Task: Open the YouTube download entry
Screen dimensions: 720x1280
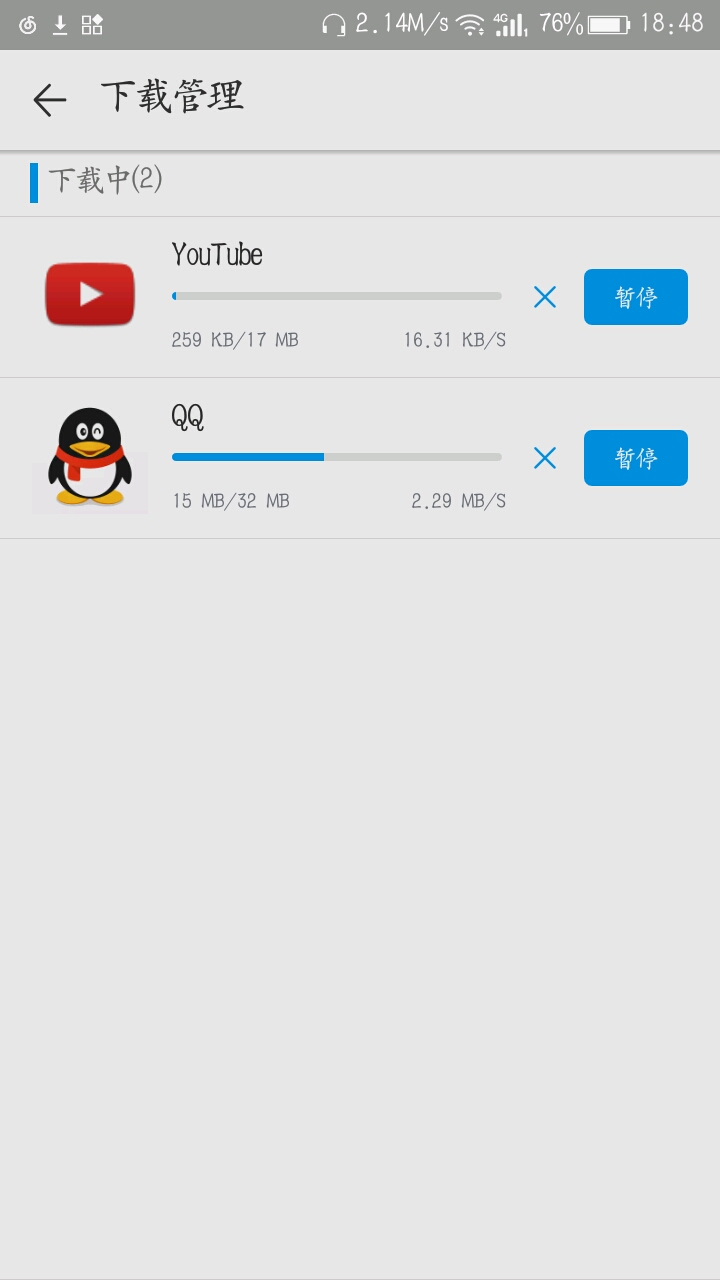Action: pos(360,297)
